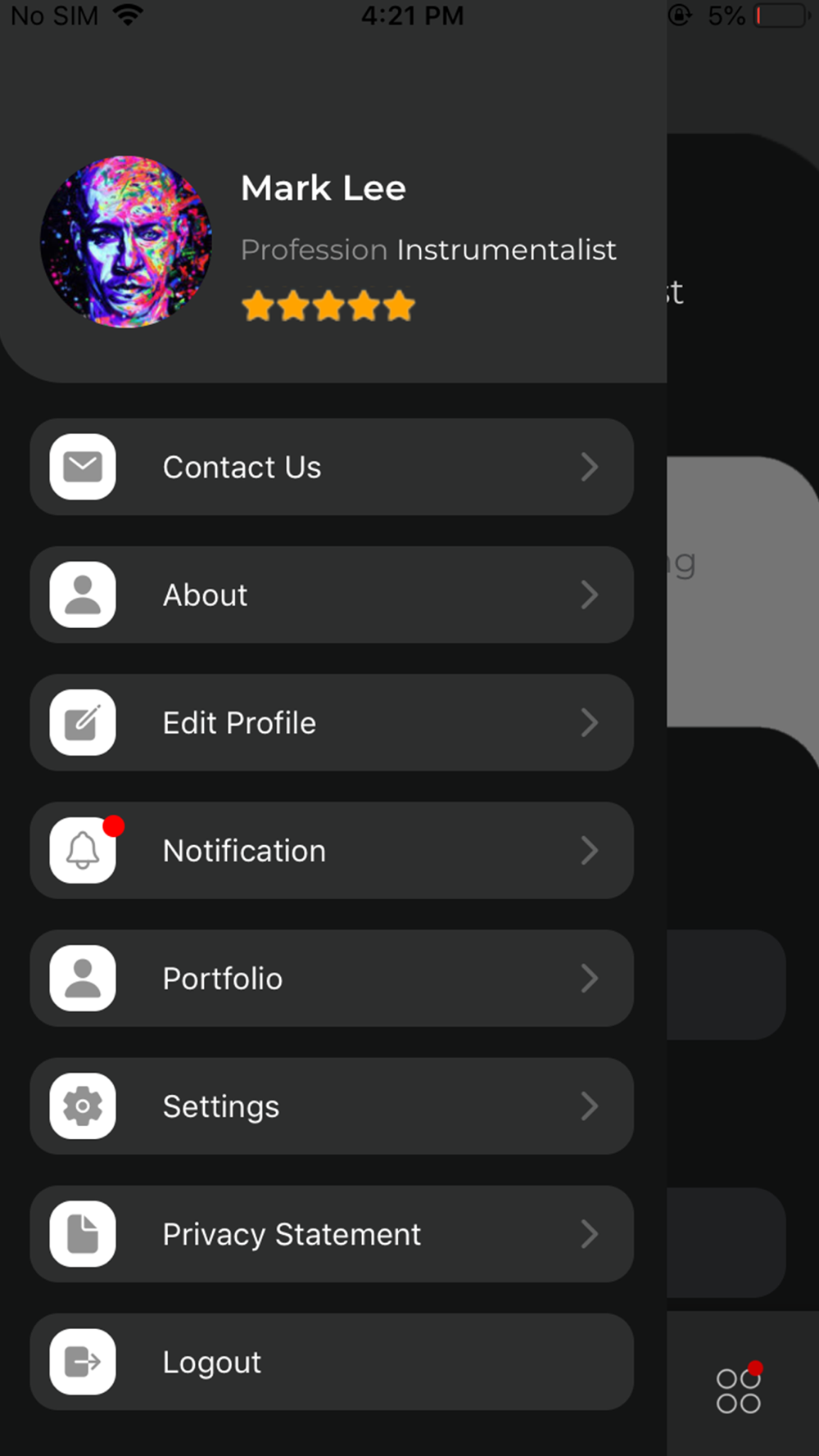Go to Edit Profile
The height and width of the screenshot is (1456, 819).
tap(332, 722)
